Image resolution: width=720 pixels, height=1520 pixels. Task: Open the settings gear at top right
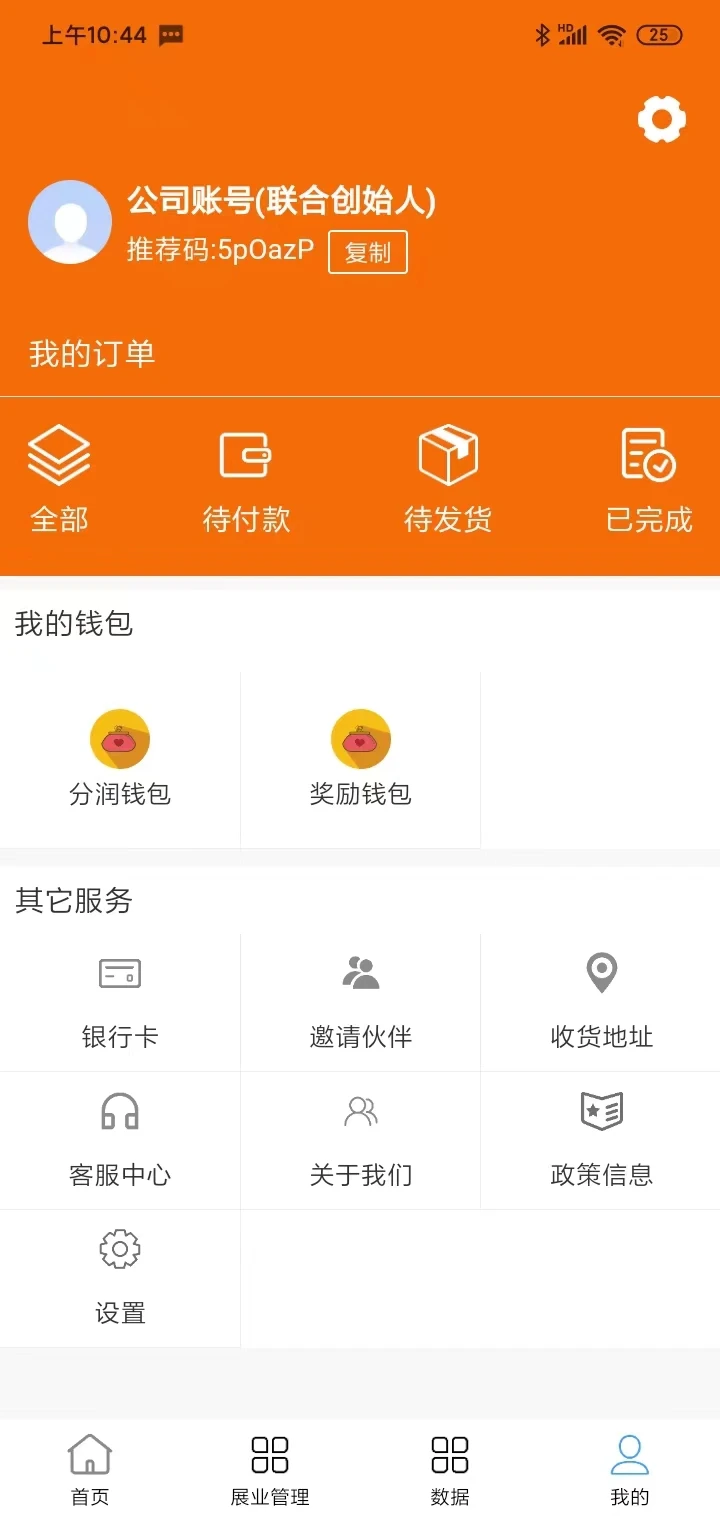tap(660, 119)
